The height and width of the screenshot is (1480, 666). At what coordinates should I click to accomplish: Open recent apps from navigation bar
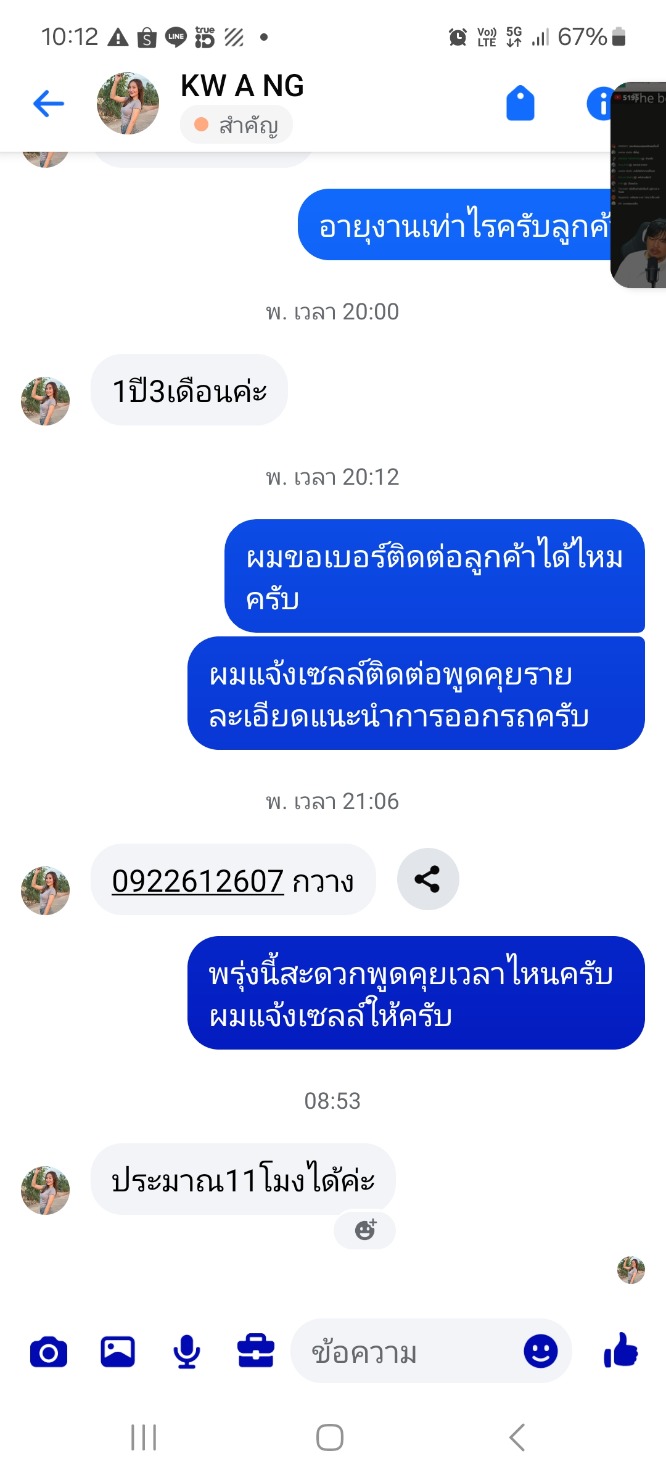pyautogui.click(x=144, y=1438)
